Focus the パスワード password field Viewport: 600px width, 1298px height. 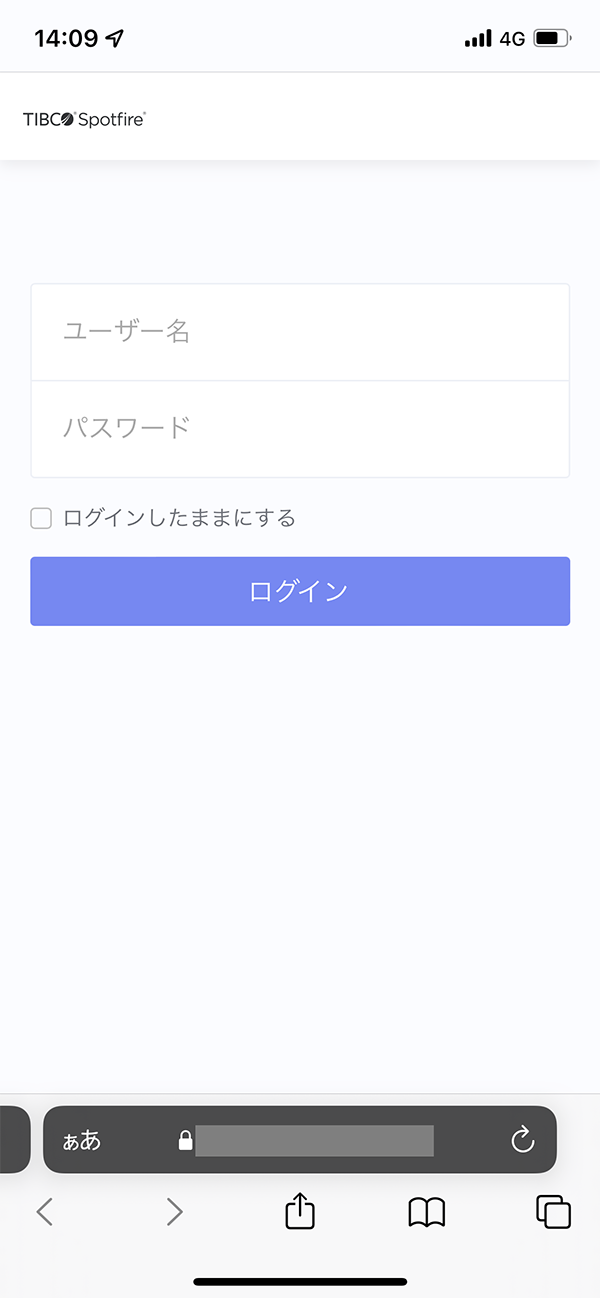click(x=300, y=429)
